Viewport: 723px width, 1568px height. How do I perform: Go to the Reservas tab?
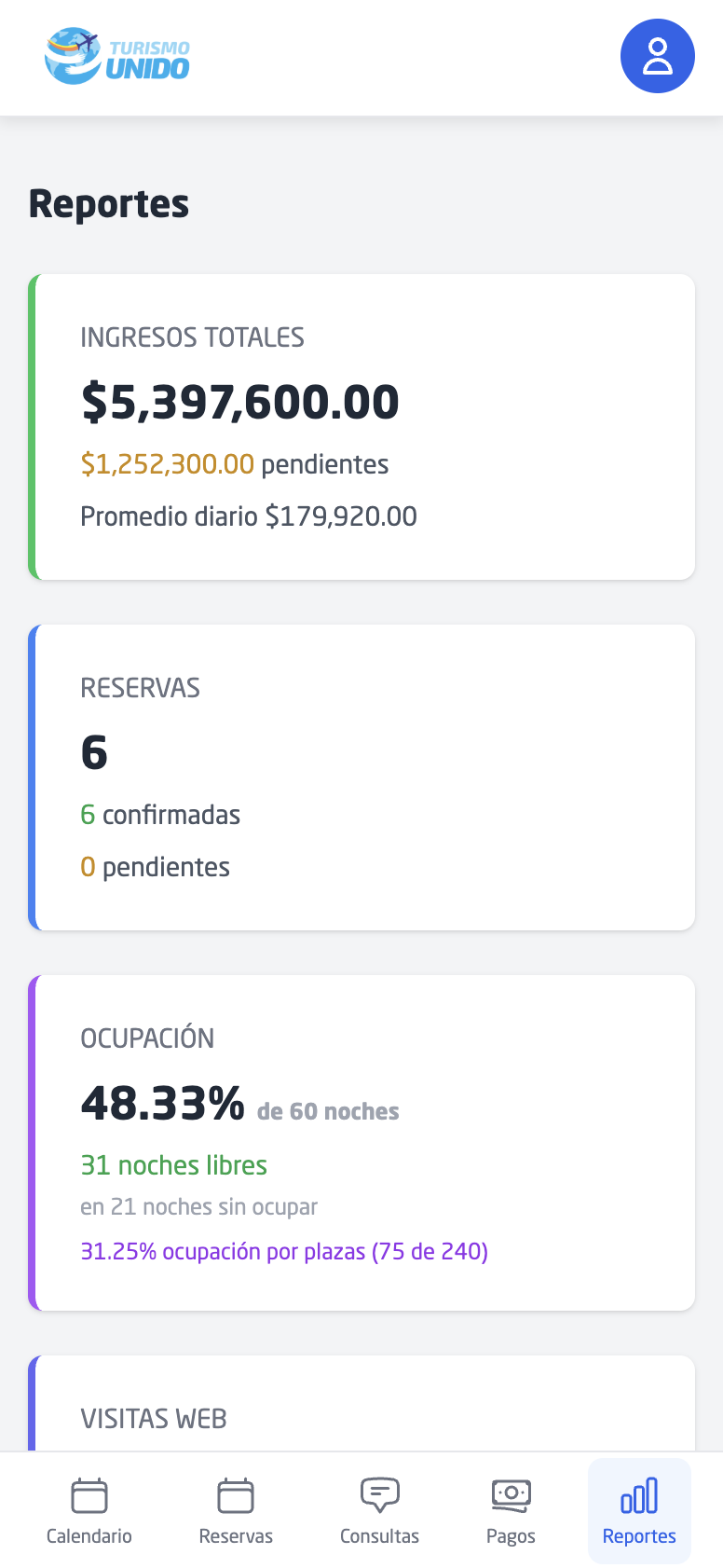tap(236, 1510)
